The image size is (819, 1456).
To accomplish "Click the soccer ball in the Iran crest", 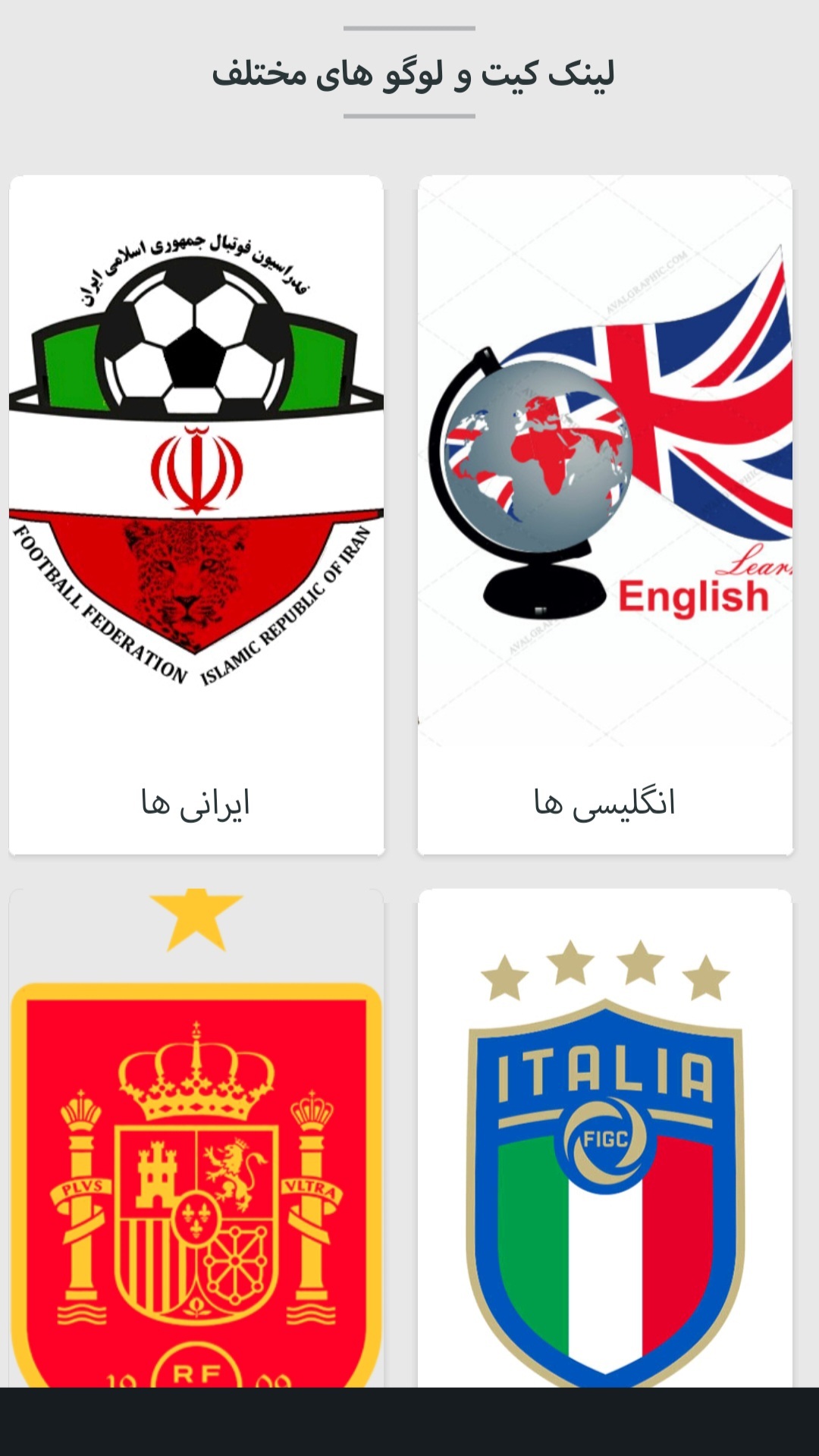I will 193,341.
